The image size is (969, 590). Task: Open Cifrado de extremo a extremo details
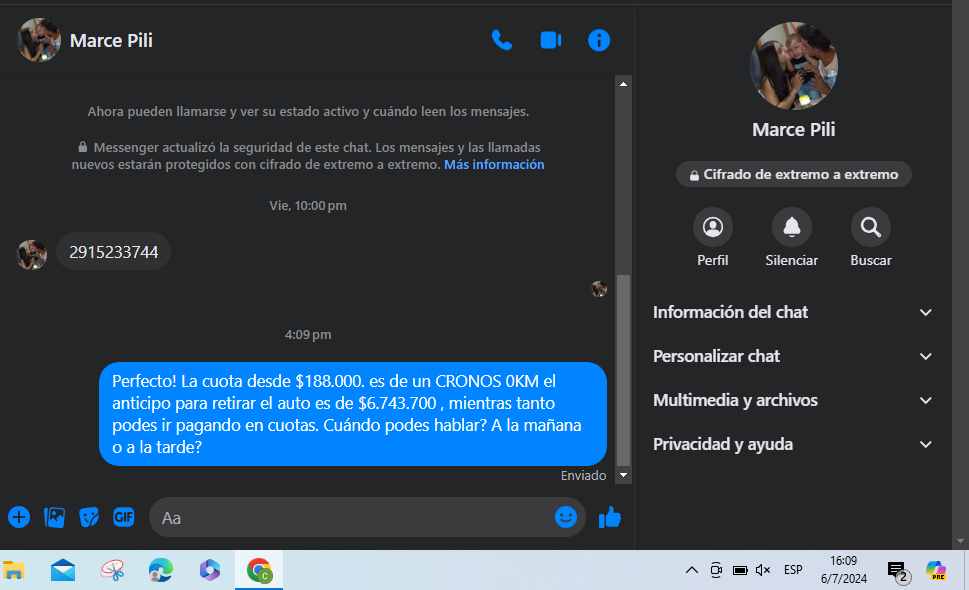tap(793, 174)
